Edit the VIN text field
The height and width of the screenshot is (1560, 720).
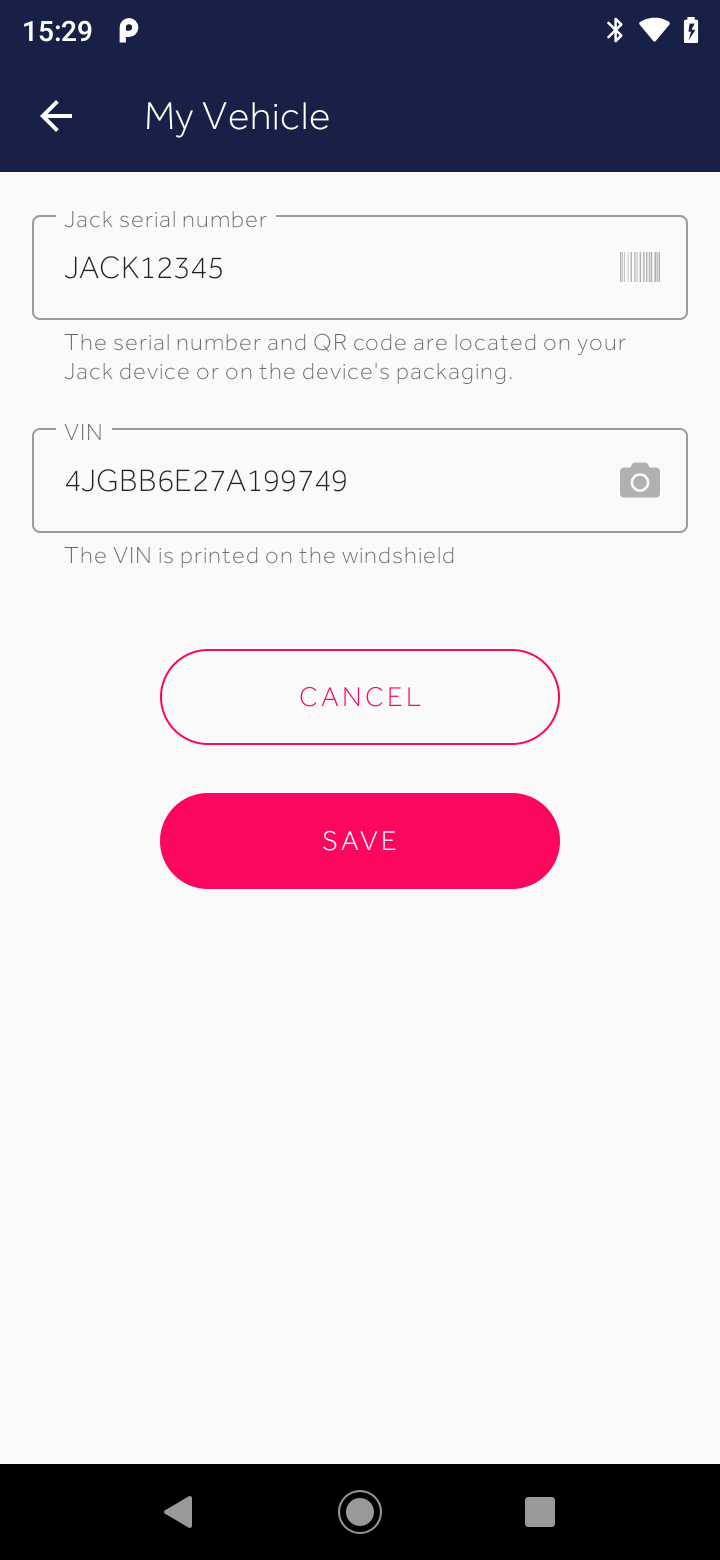pyautogui.click(x=360, y=481)
